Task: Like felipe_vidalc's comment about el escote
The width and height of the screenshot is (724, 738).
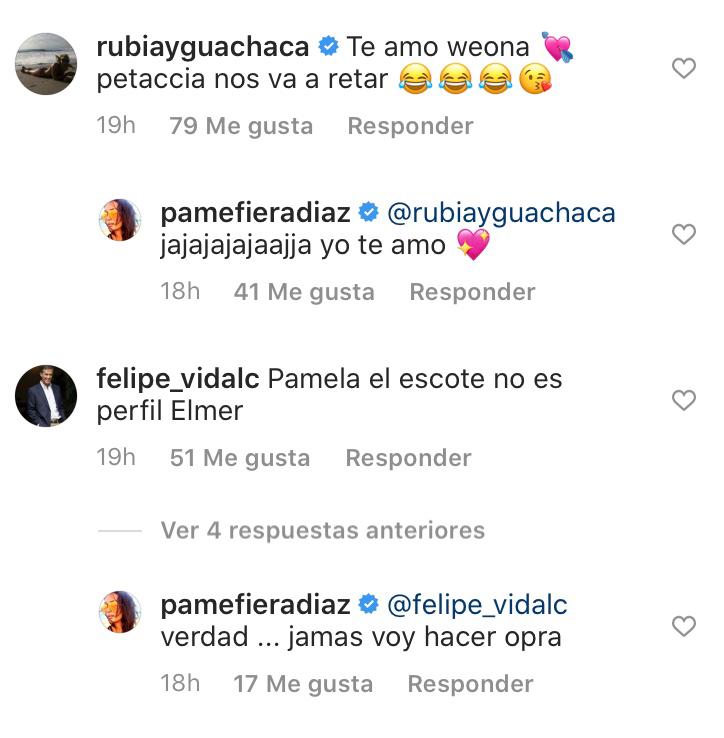Action: point(683,400)
